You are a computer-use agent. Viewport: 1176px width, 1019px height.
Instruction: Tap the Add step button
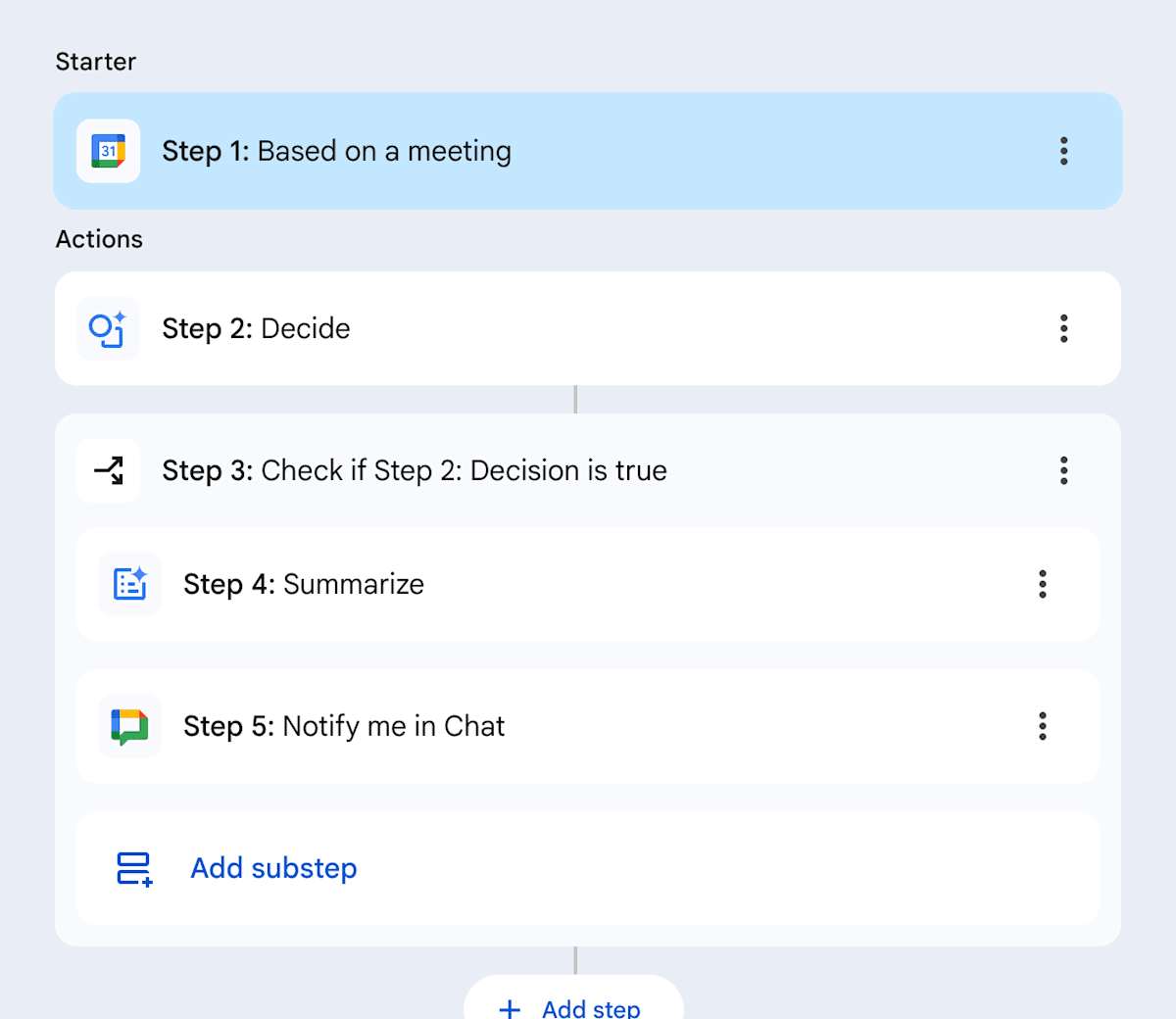[x=573, y=1005]
